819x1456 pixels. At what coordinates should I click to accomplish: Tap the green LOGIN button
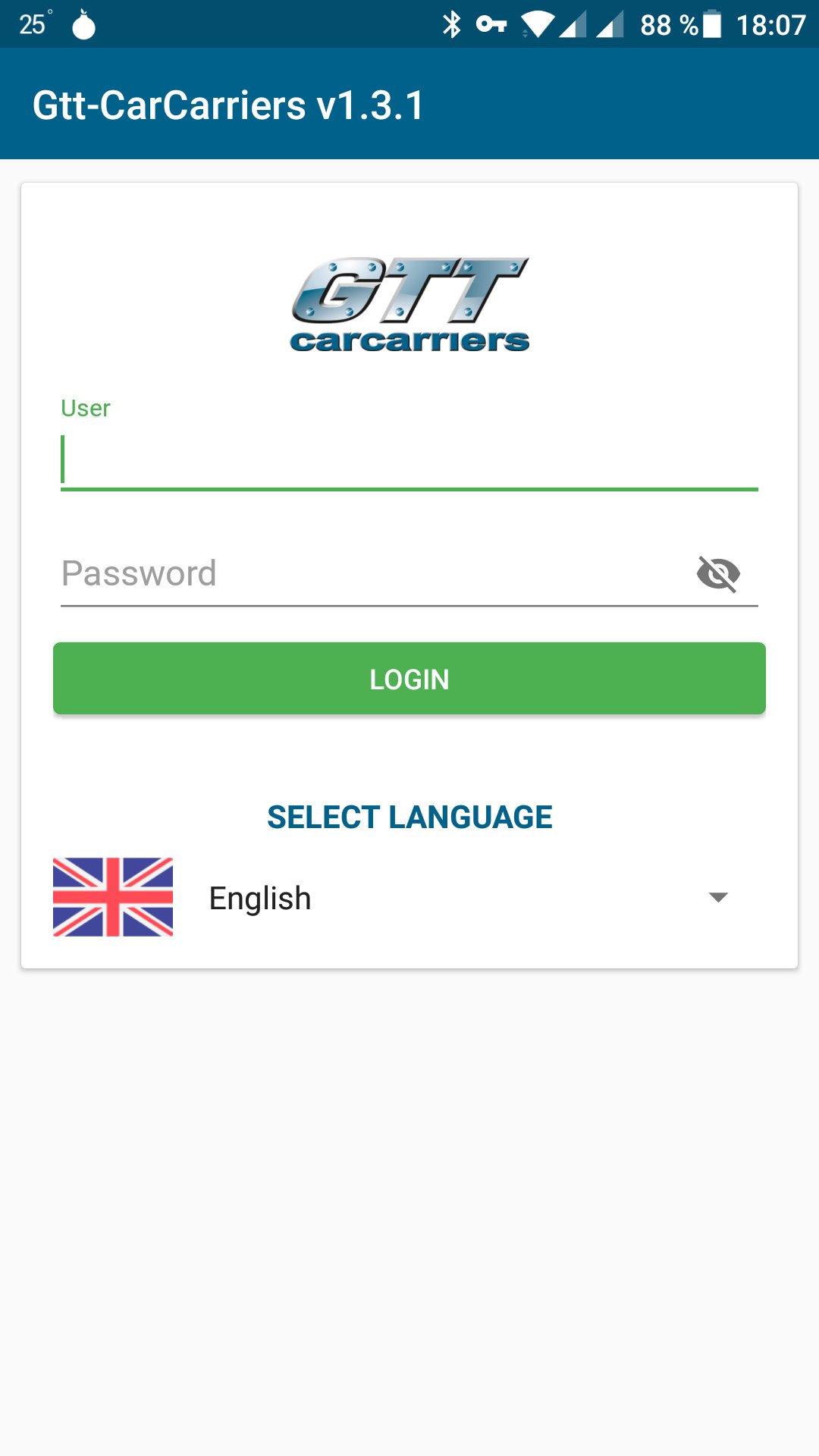(409, 679)
